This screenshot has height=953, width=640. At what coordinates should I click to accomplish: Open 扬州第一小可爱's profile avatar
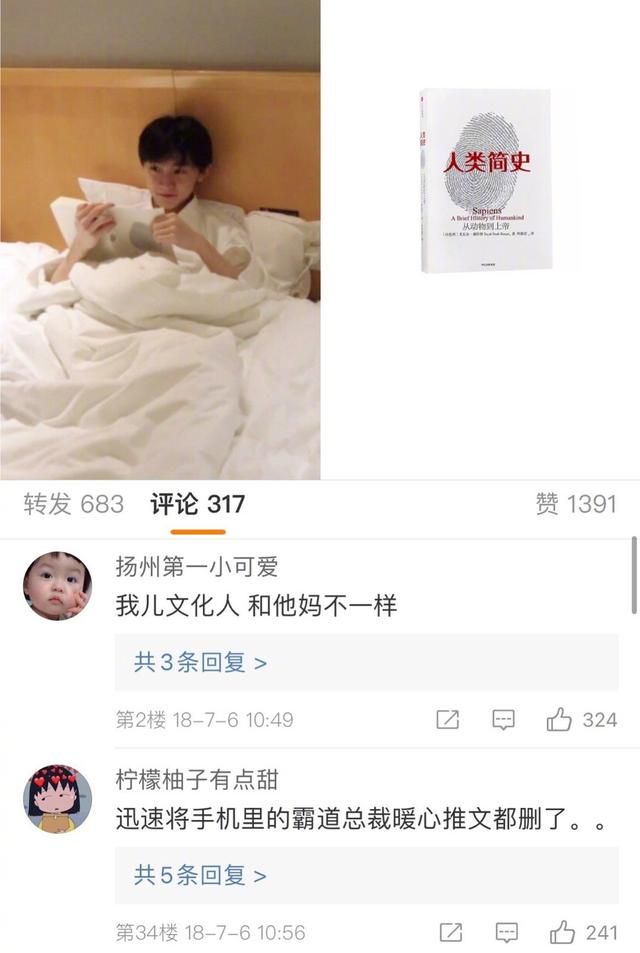tap(57, 586)
